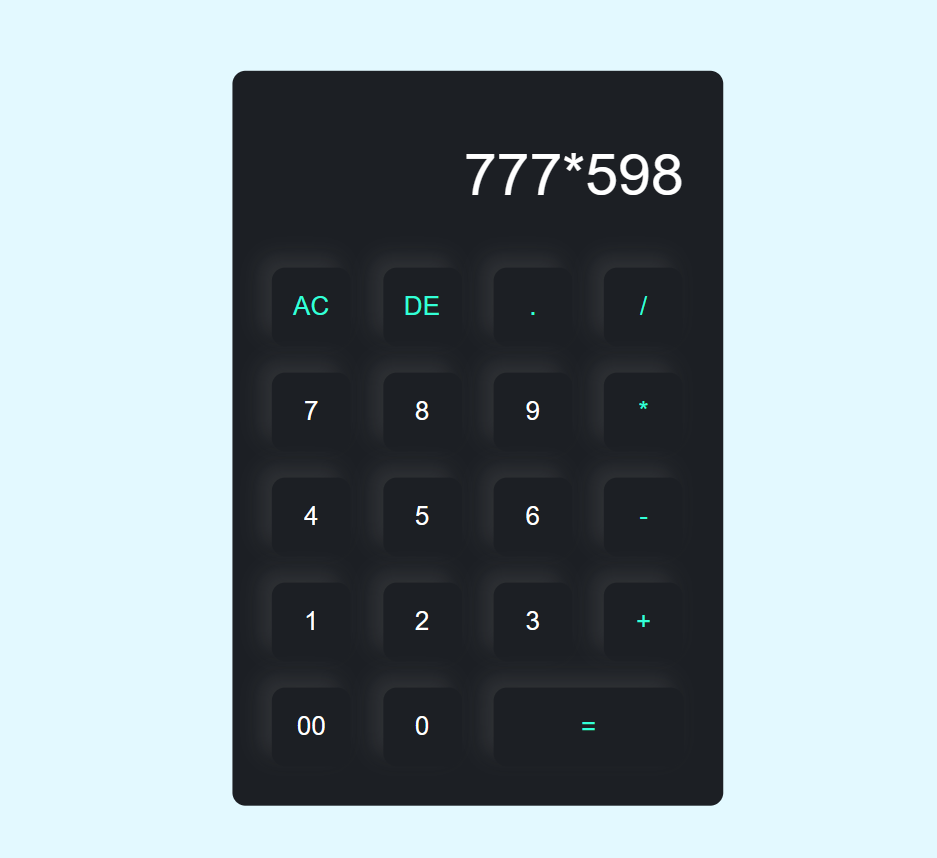
Task: Add with the plus key
Action: click(x=643, y=621)
